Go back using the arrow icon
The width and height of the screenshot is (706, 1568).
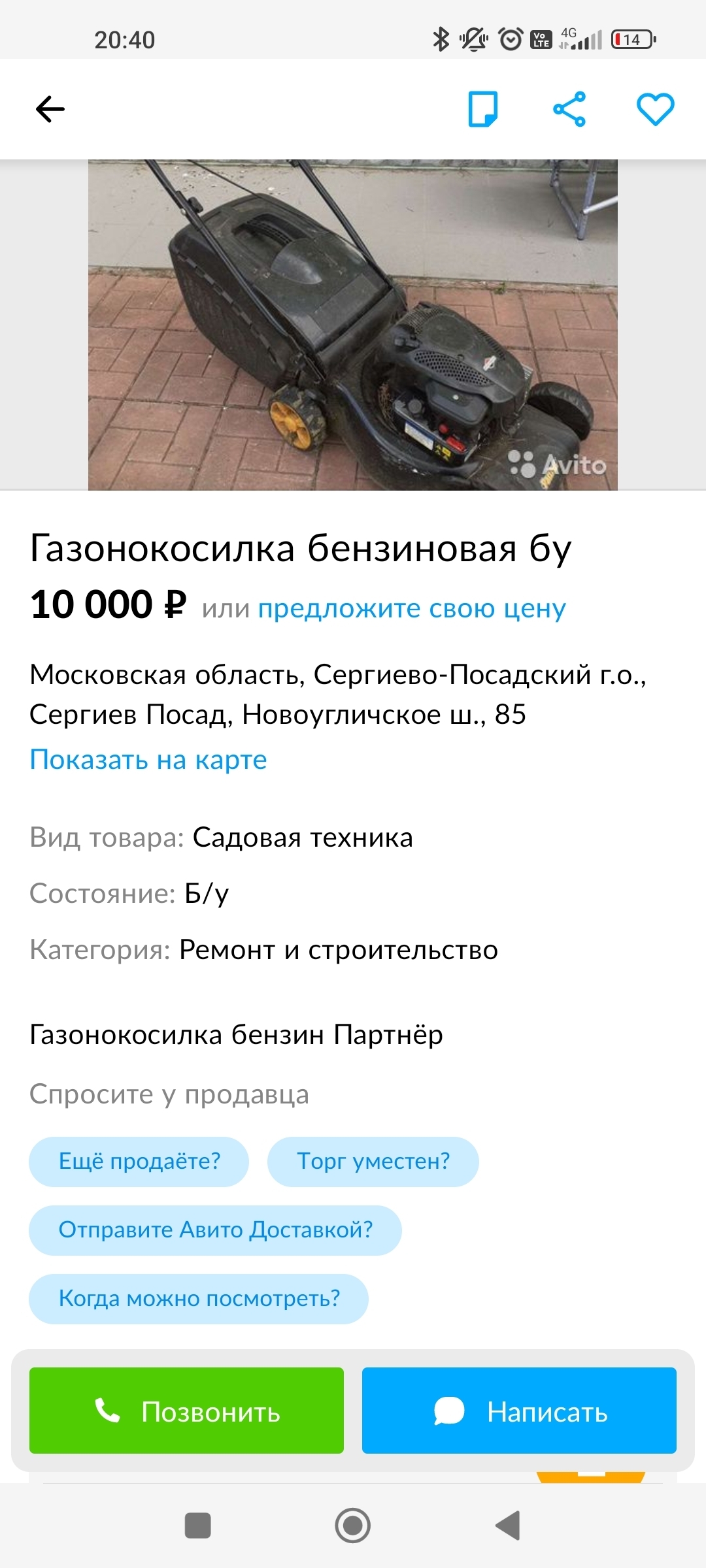50,109
